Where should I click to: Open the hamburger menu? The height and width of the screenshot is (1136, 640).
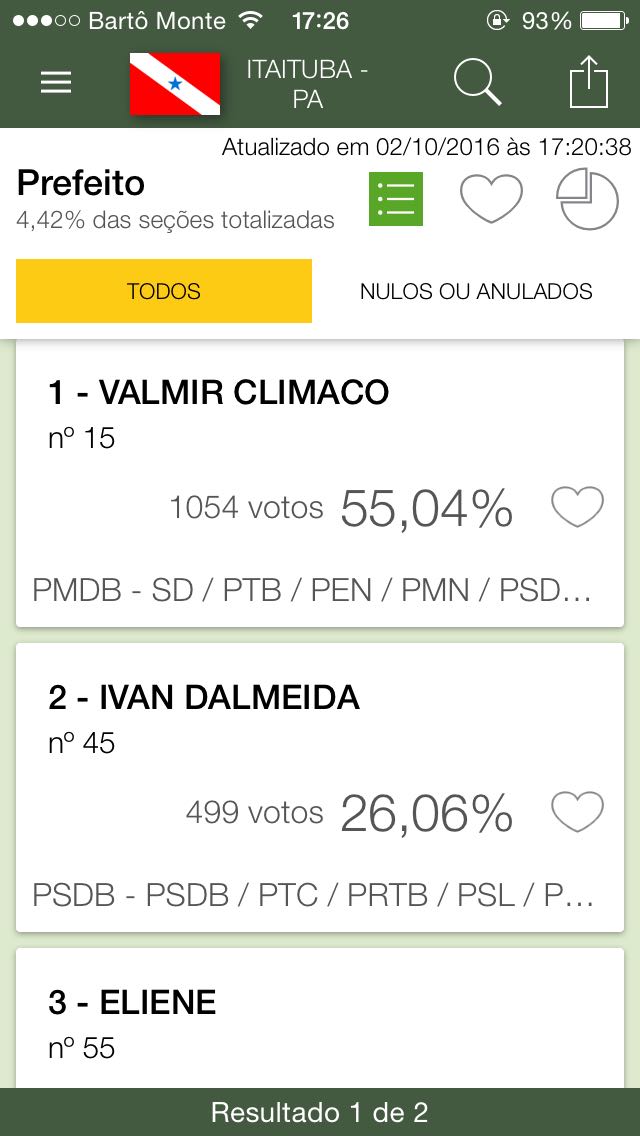click(x=56, y=83)
